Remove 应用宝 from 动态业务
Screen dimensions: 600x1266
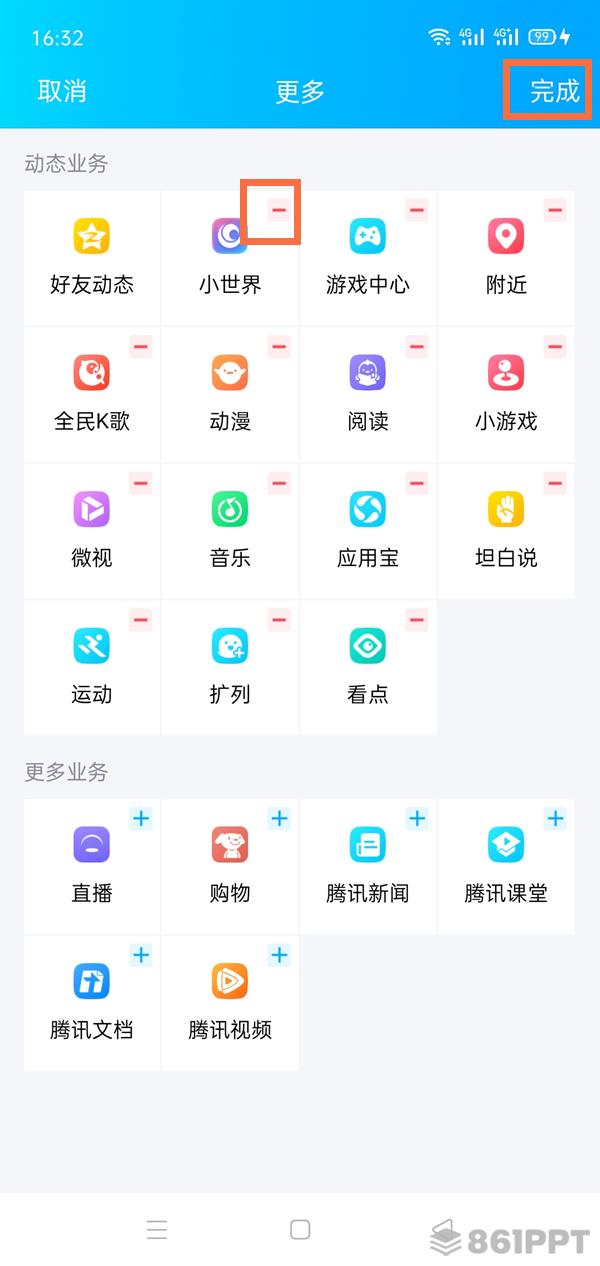[417, 483]
